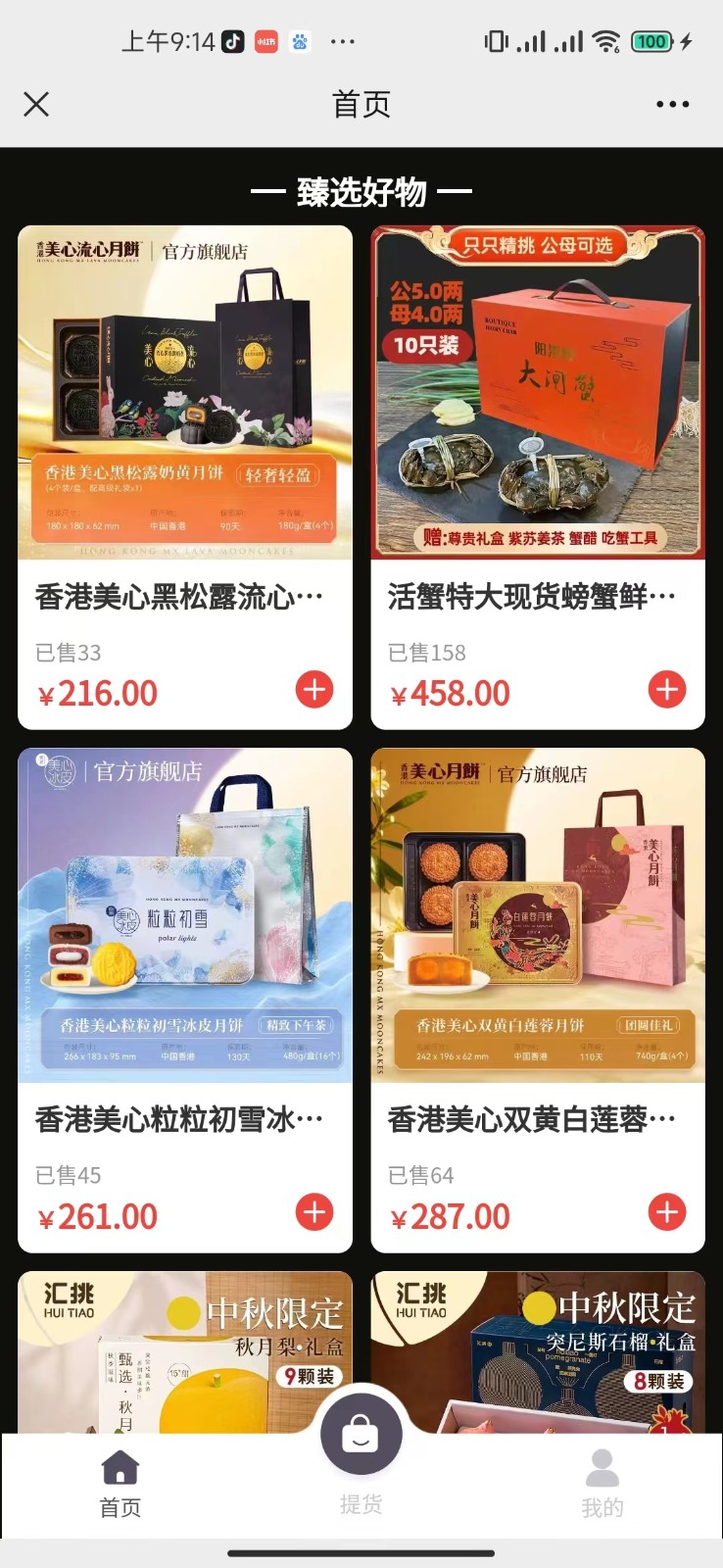Go to the 我的 profile tab

[602, 1484]
